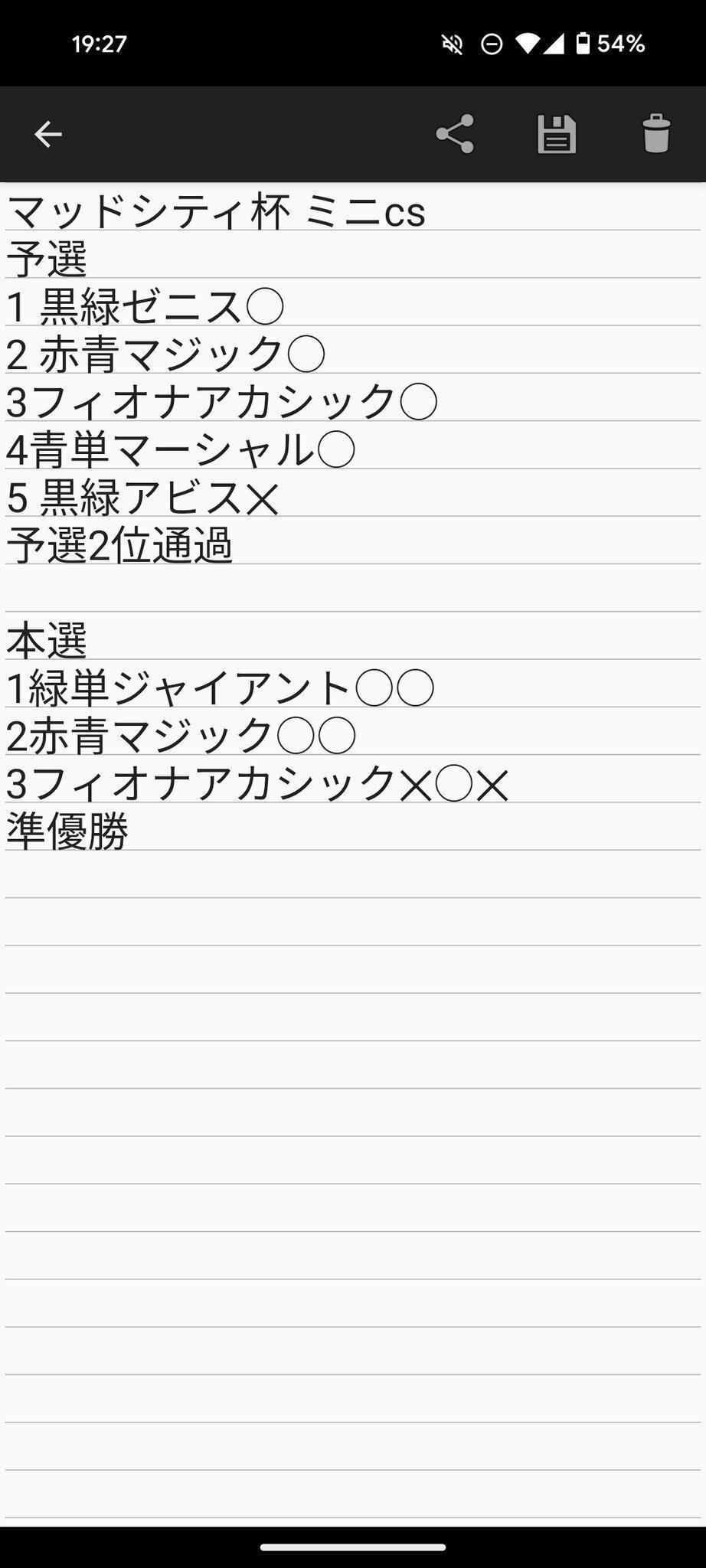Place cursor in the note text area

[352, 1072]
